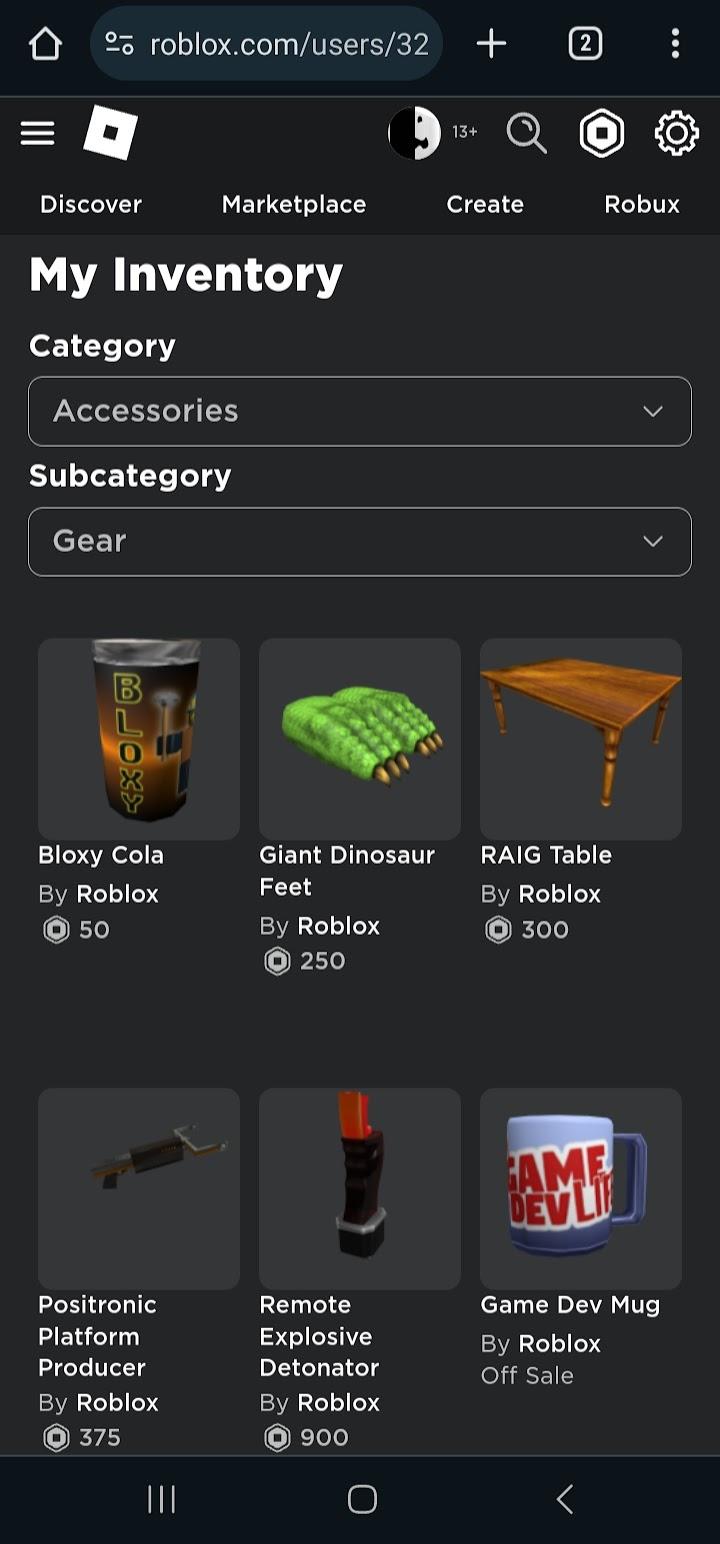View the Giant Dinosaur Feet item

tap(360, 739)
